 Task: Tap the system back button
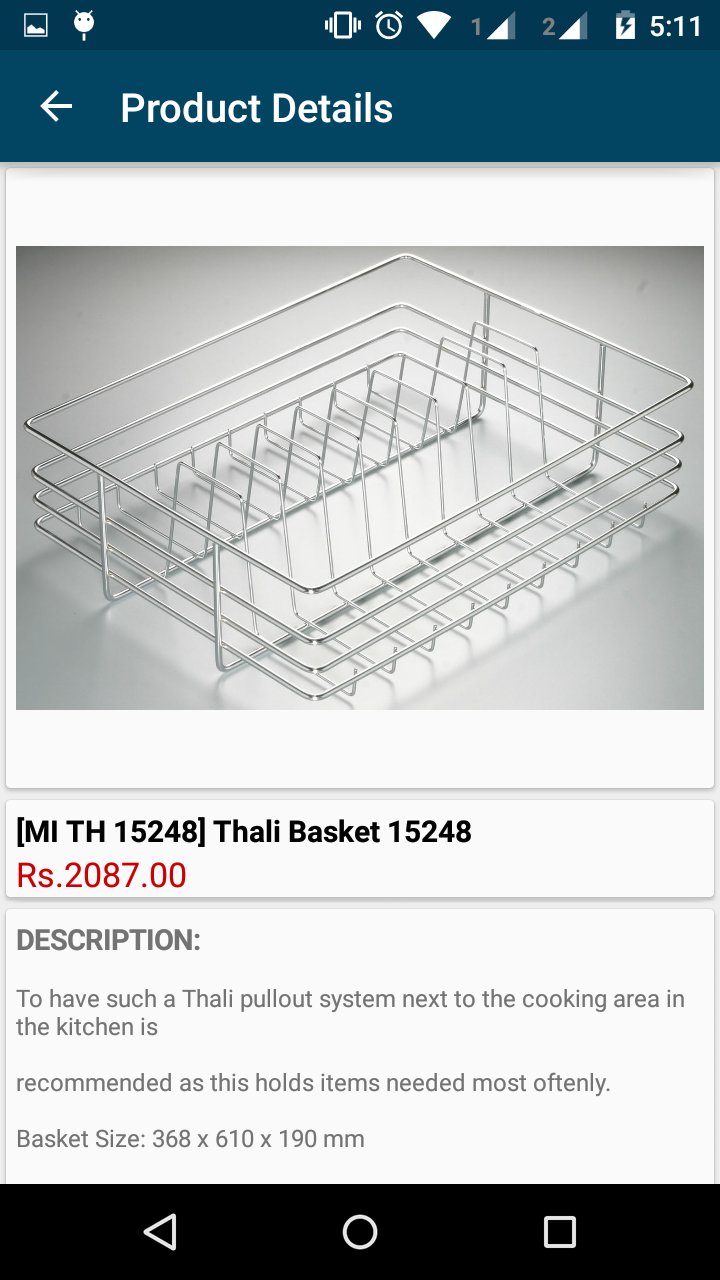click(x=160, y=1232)
